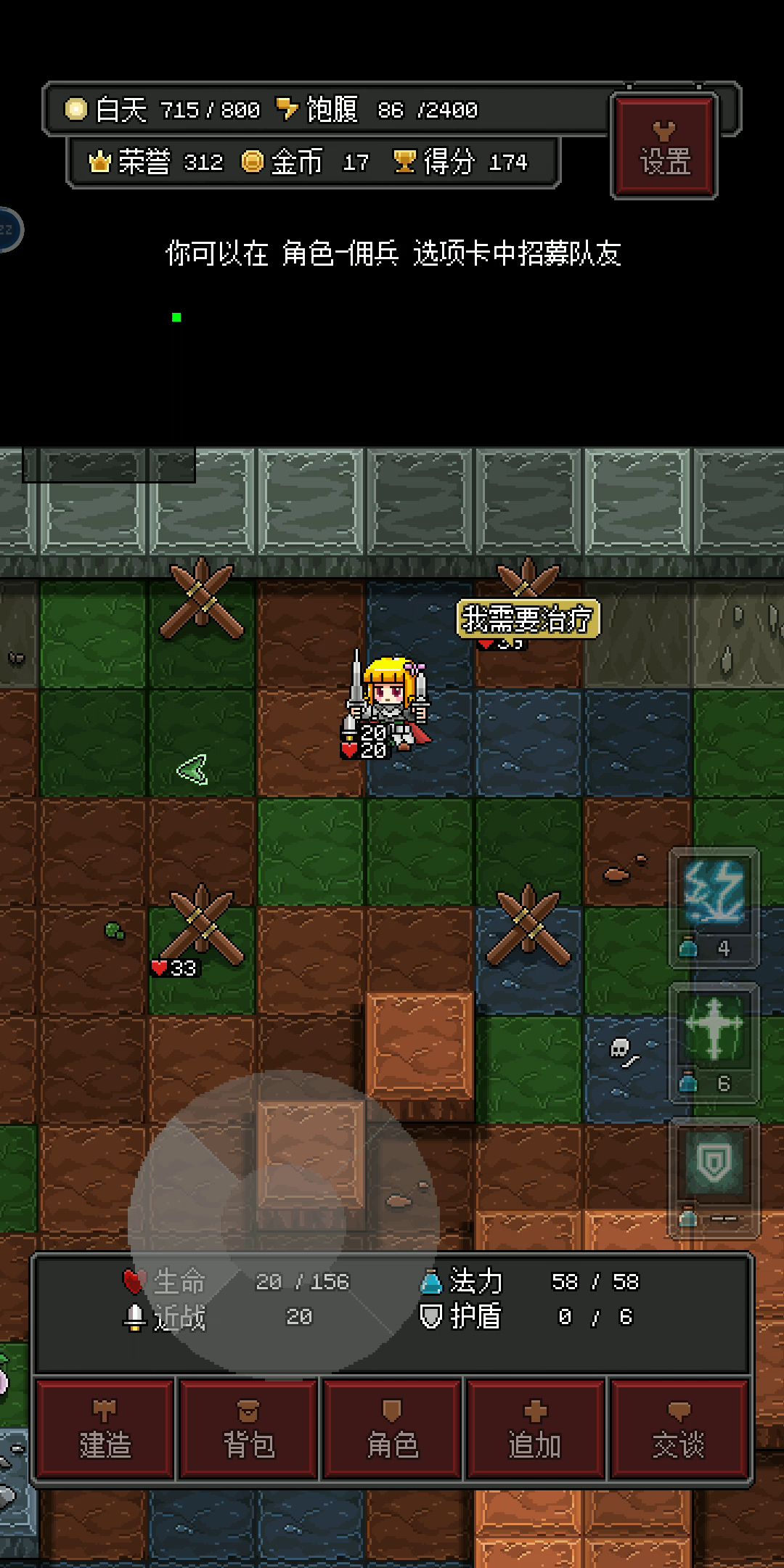This screenshot has width=784, height=1568.
Task: Open the 背包 backpack inventory
Action: [x=248, y=1429]
